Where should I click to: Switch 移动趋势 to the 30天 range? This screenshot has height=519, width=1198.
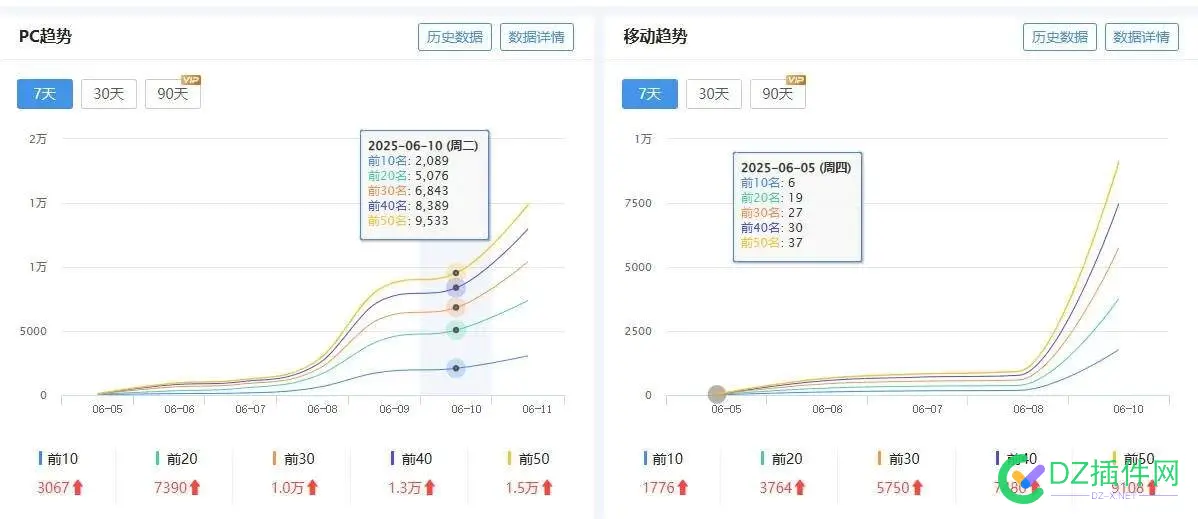(x=714, y=94)
